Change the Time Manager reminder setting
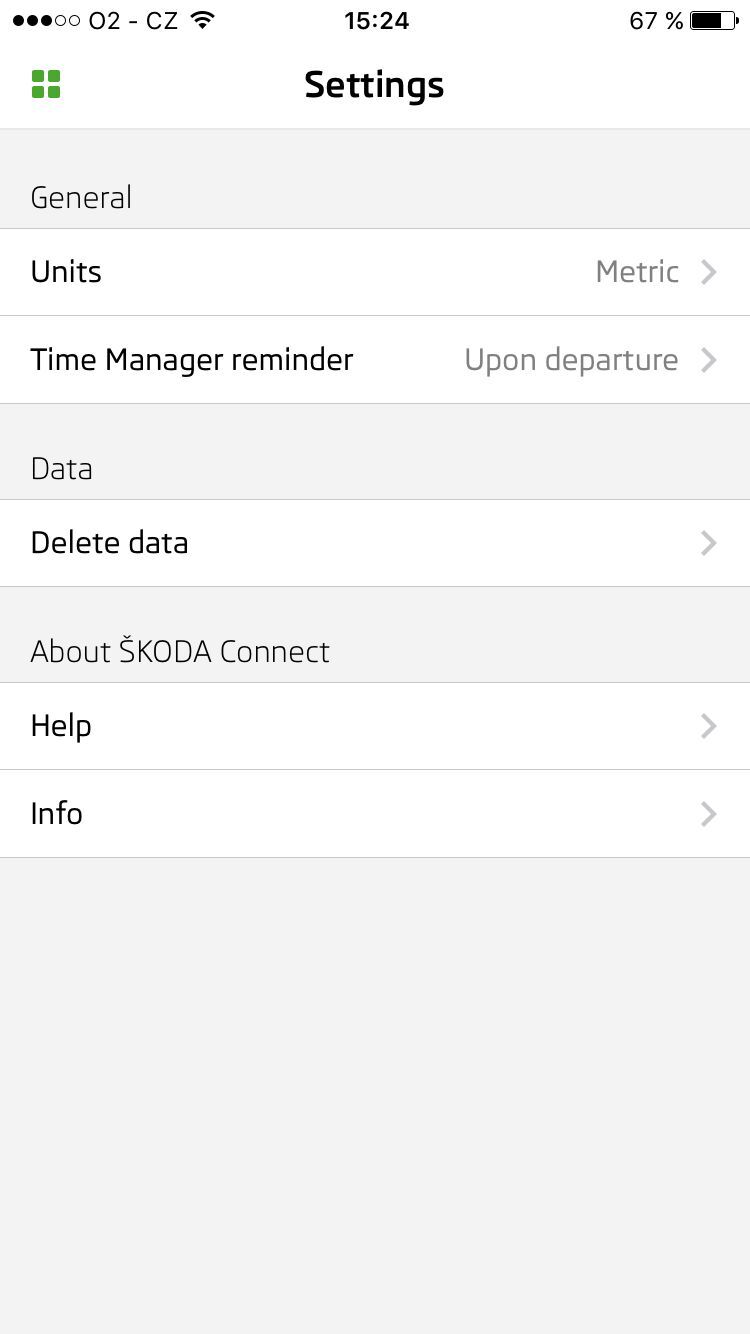The height and width of the screenshot is (1334, 750). pyautogui.click(x=375, y=360)
